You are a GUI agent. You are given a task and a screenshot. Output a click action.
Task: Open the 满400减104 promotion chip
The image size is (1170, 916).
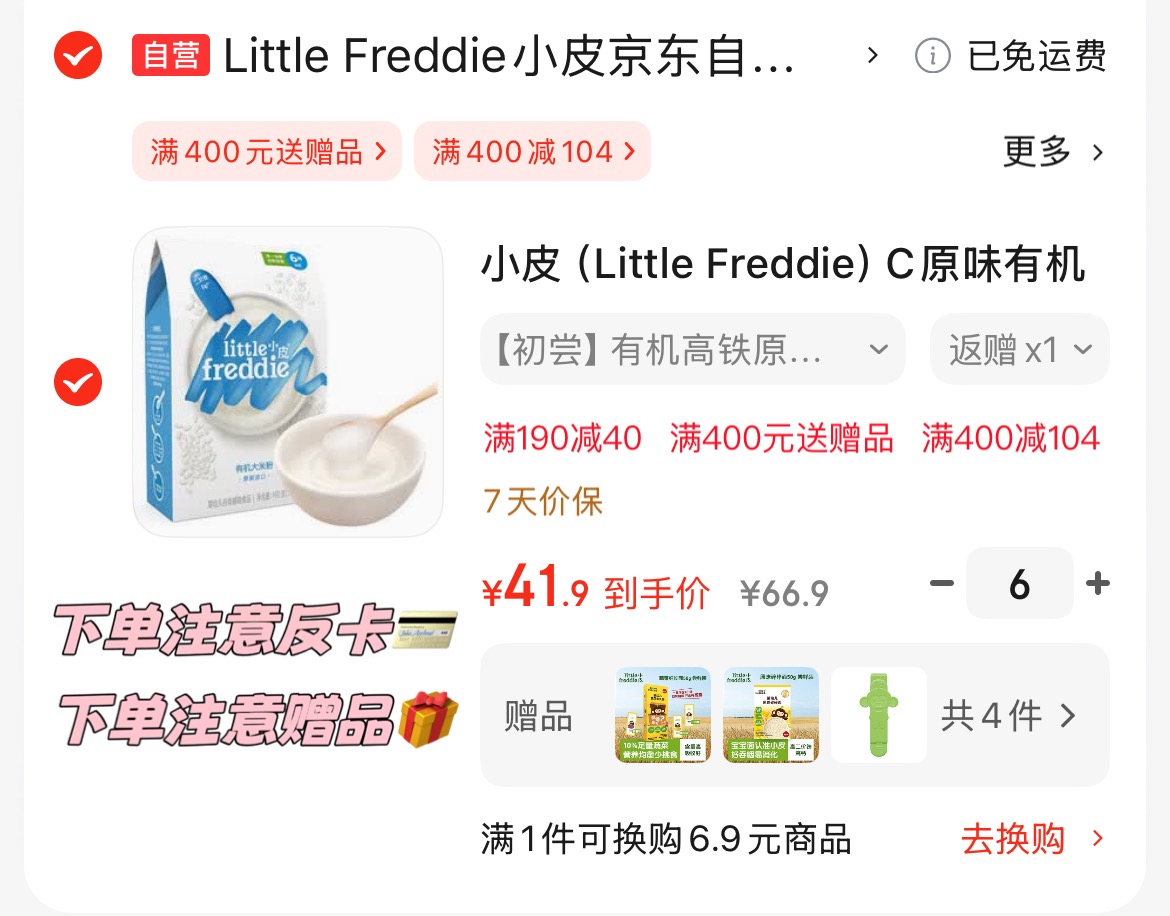tap(532, 152)
